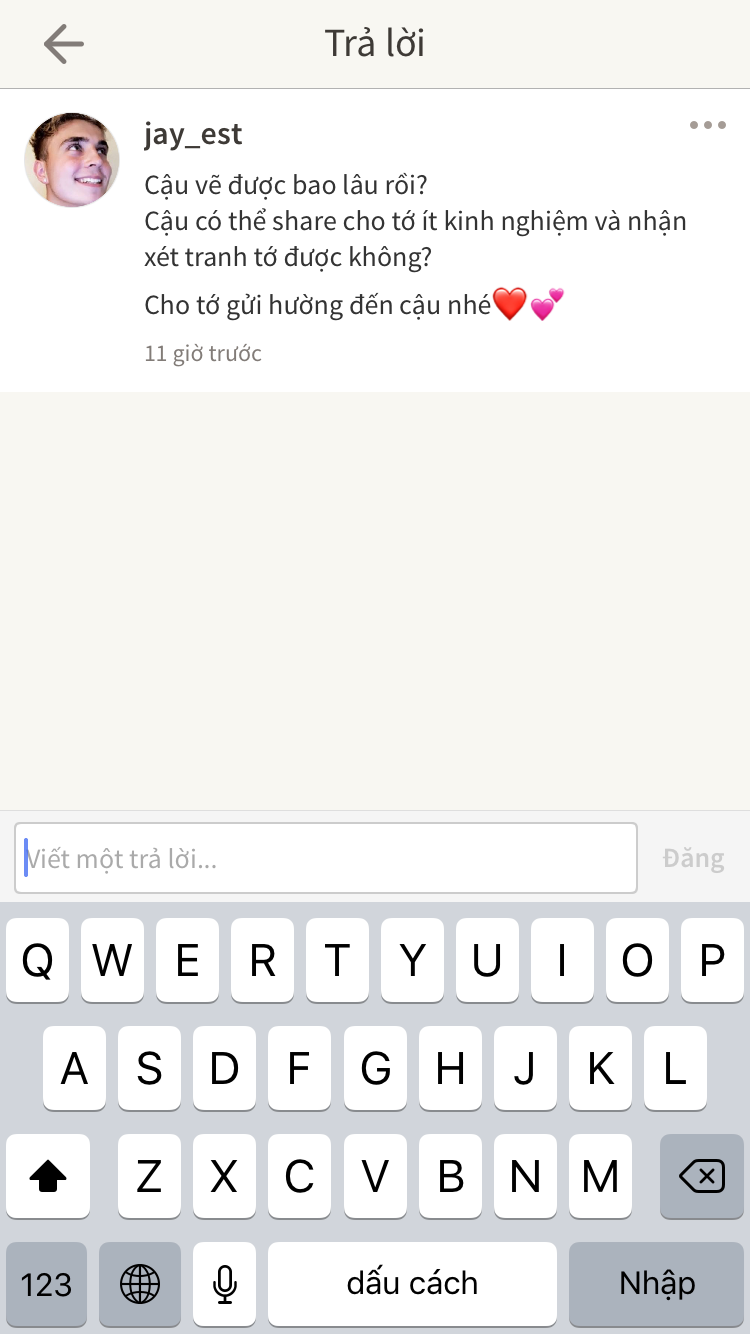Hit the Nhập return key
Screen dimensions: 750x1334
(656, 1283)
